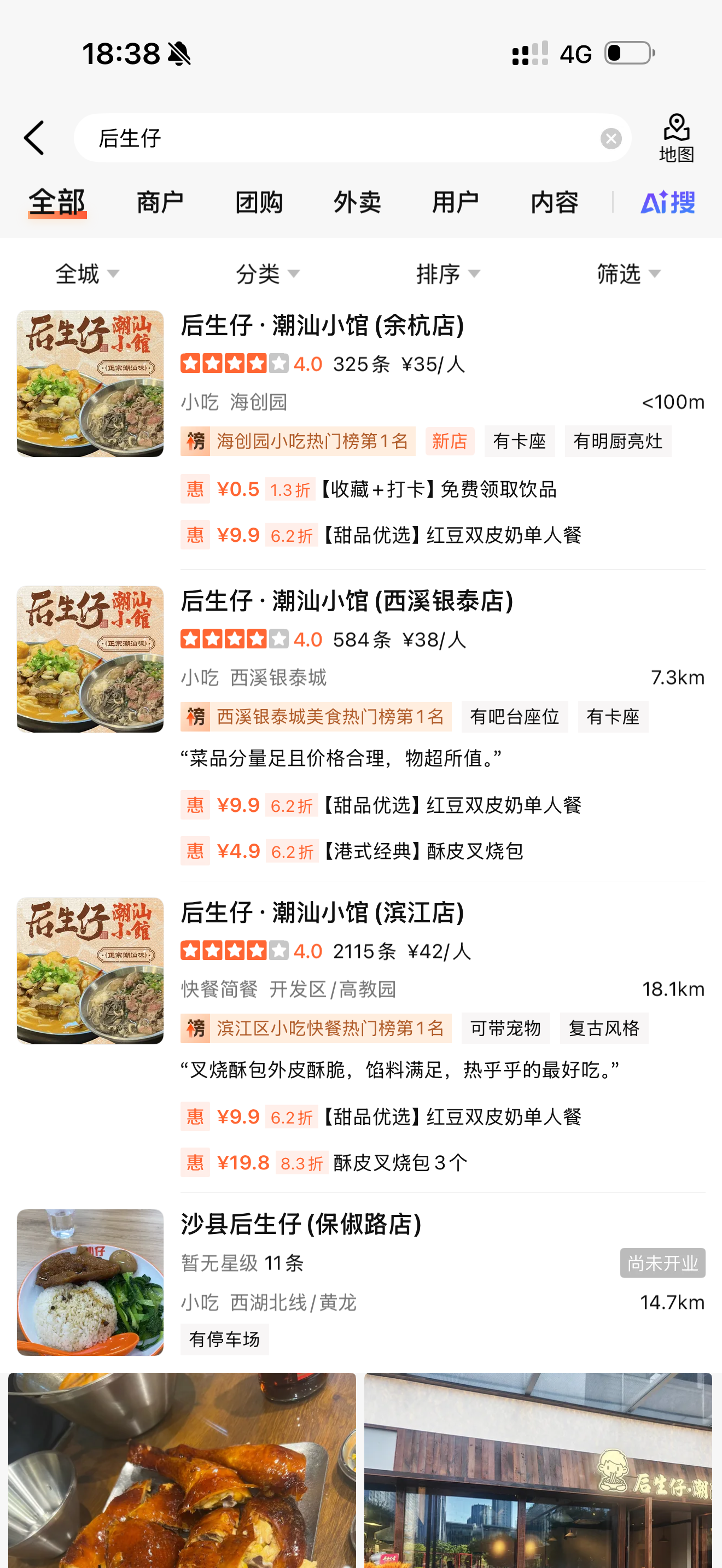Open the 筛选 filter dropdown
This screenshot has width=722, height=1568.
[628, 274]
